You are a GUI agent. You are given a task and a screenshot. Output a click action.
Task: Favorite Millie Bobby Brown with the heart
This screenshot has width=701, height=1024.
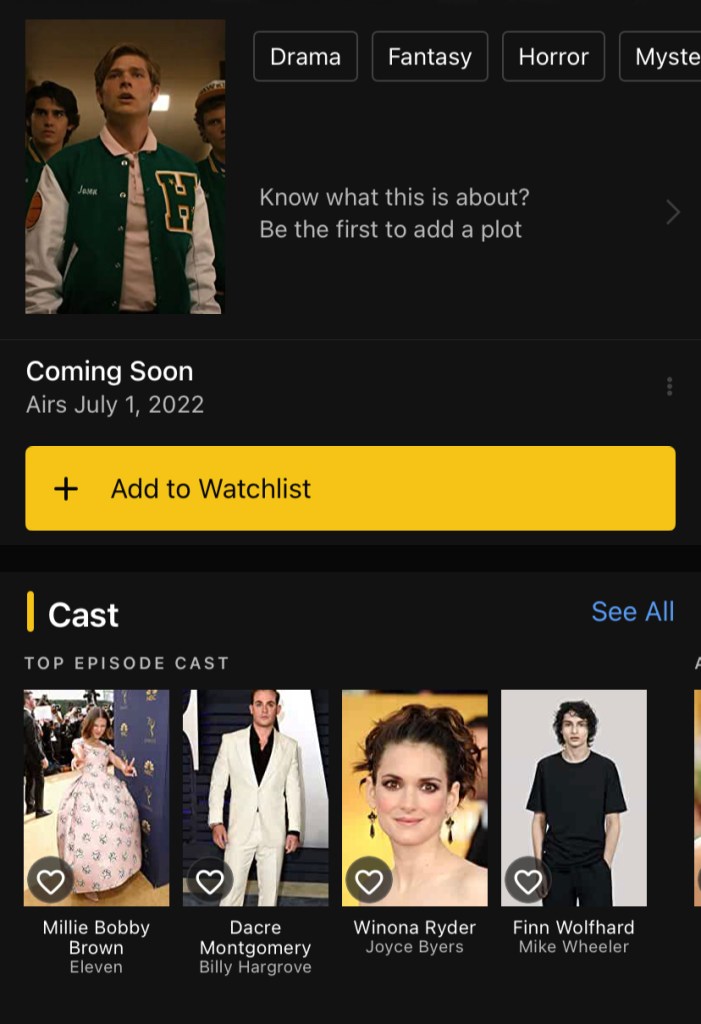[51, 880]
